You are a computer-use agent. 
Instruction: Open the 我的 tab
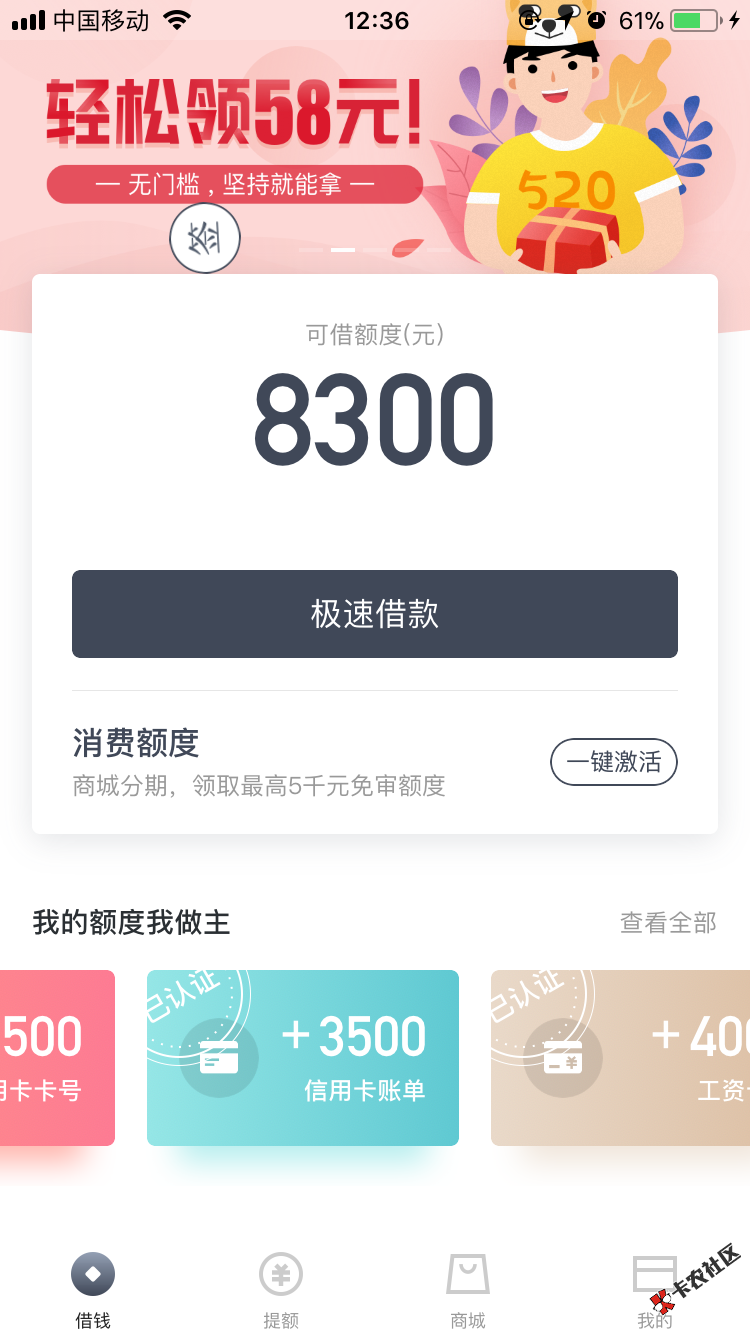click(655, 1290)
